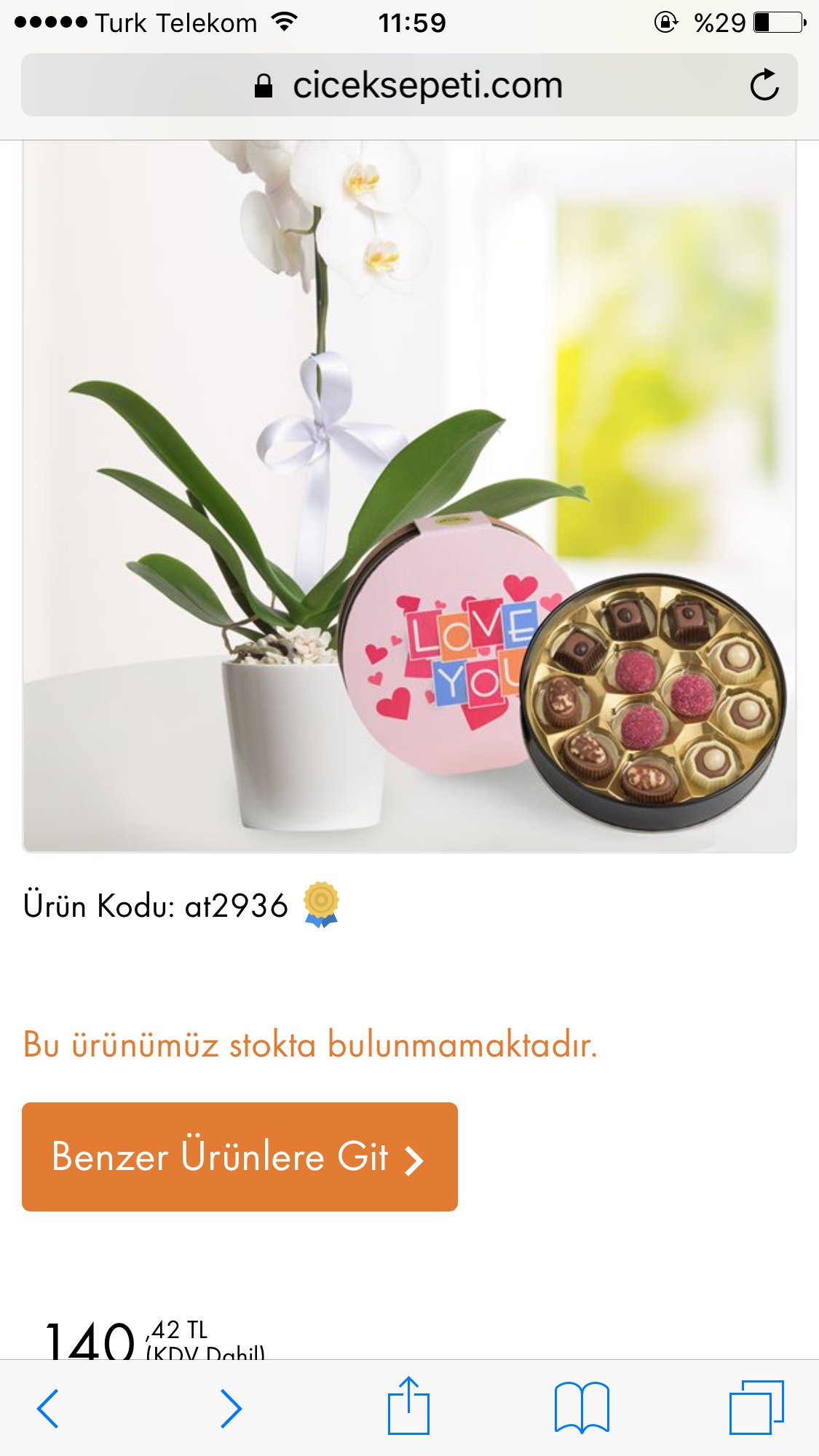
Task: Tap the gold award badge beside the product code
Action: pyautogui.click(x=321, y=904)
